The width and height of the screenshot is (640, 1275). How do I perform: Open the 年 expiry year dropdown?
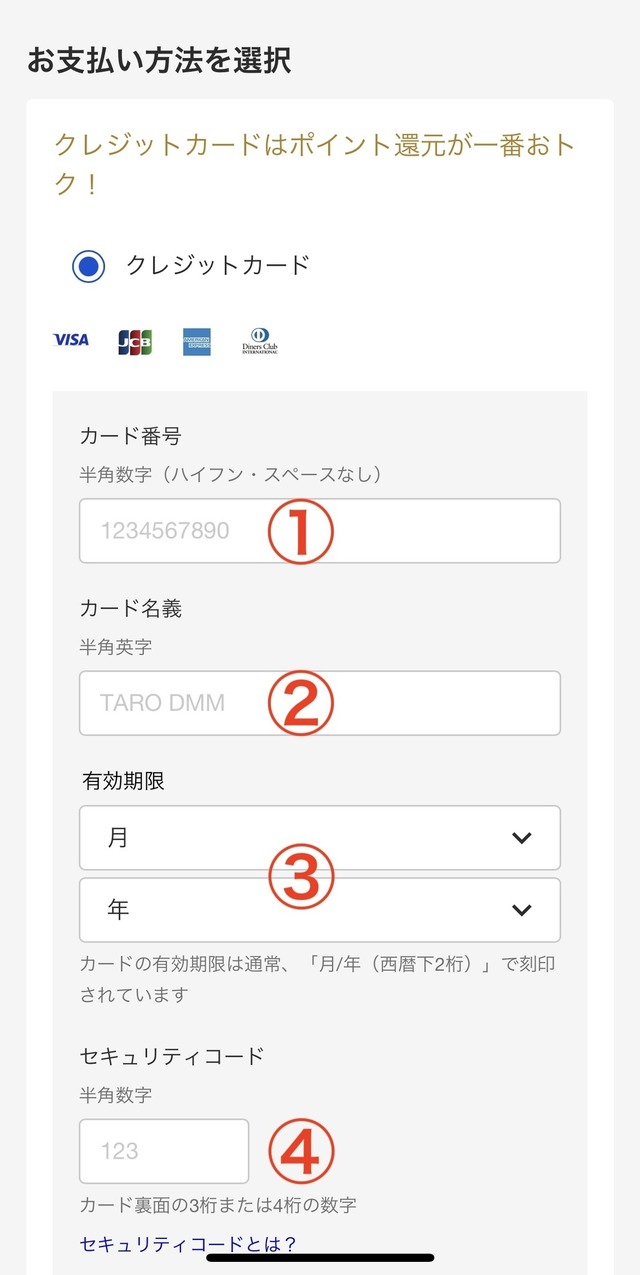click(319, 910)
